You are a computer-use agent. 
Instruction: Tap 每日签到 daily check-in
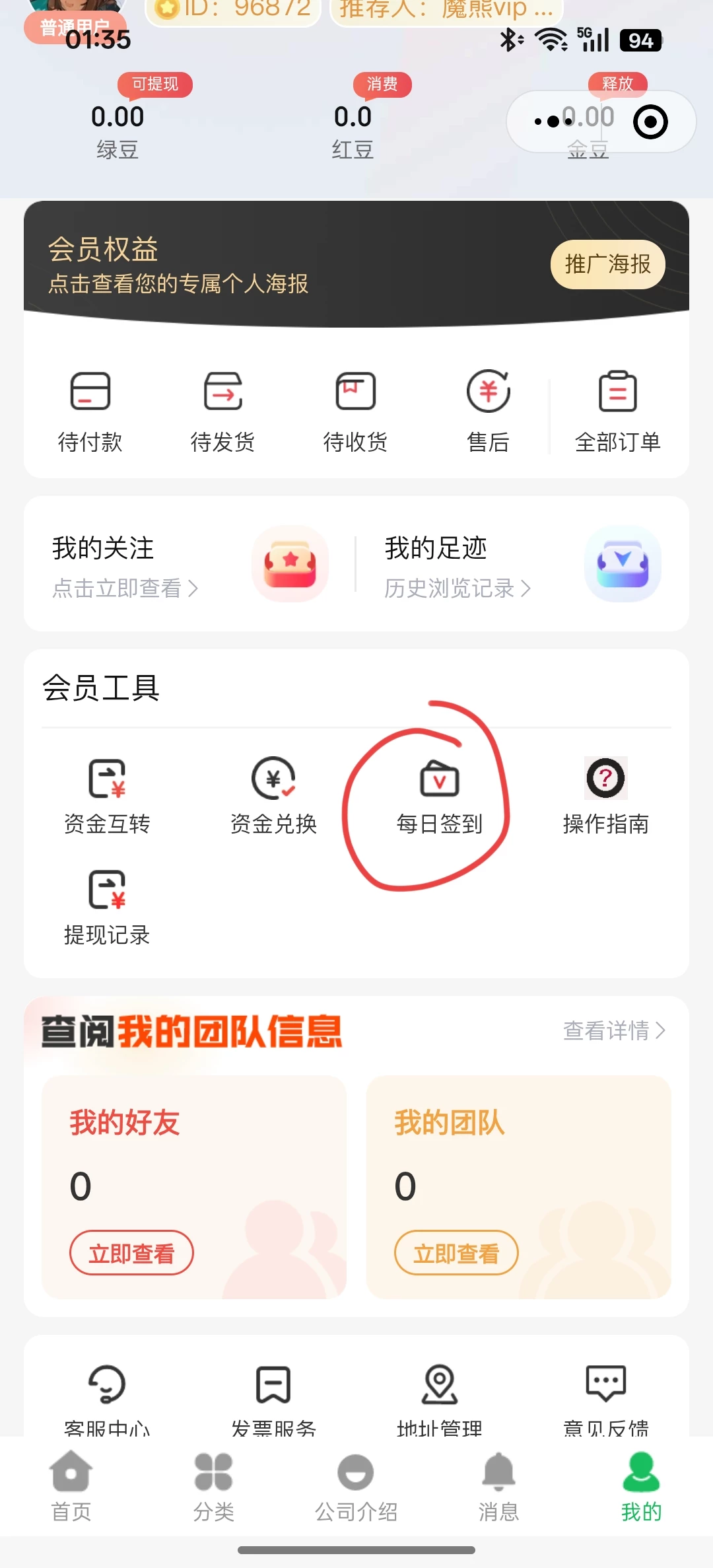[439, 797]
